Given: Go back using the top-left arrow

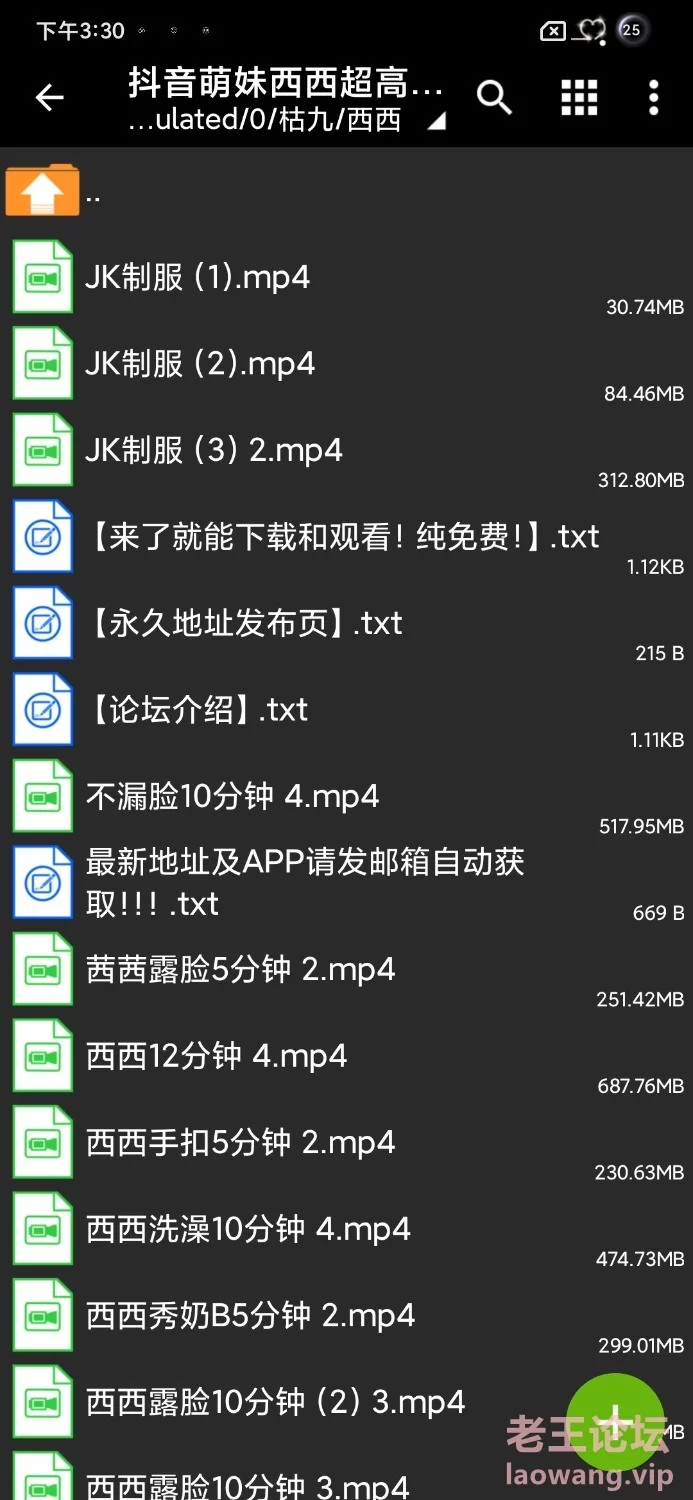Looking at the screenshot, I should 49,98.
